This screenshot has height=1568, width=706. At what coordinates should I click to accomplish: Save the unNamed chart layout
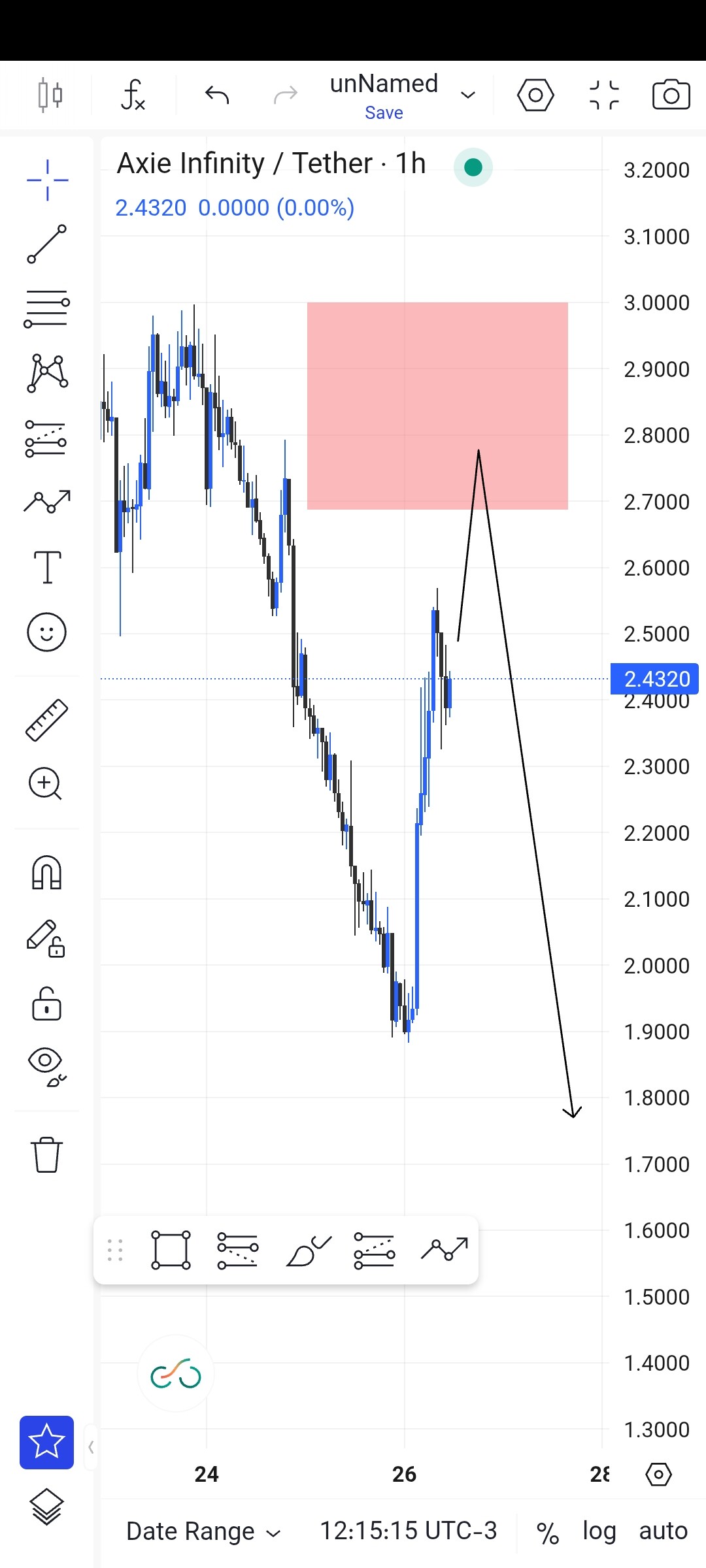[x=384, y=113]
